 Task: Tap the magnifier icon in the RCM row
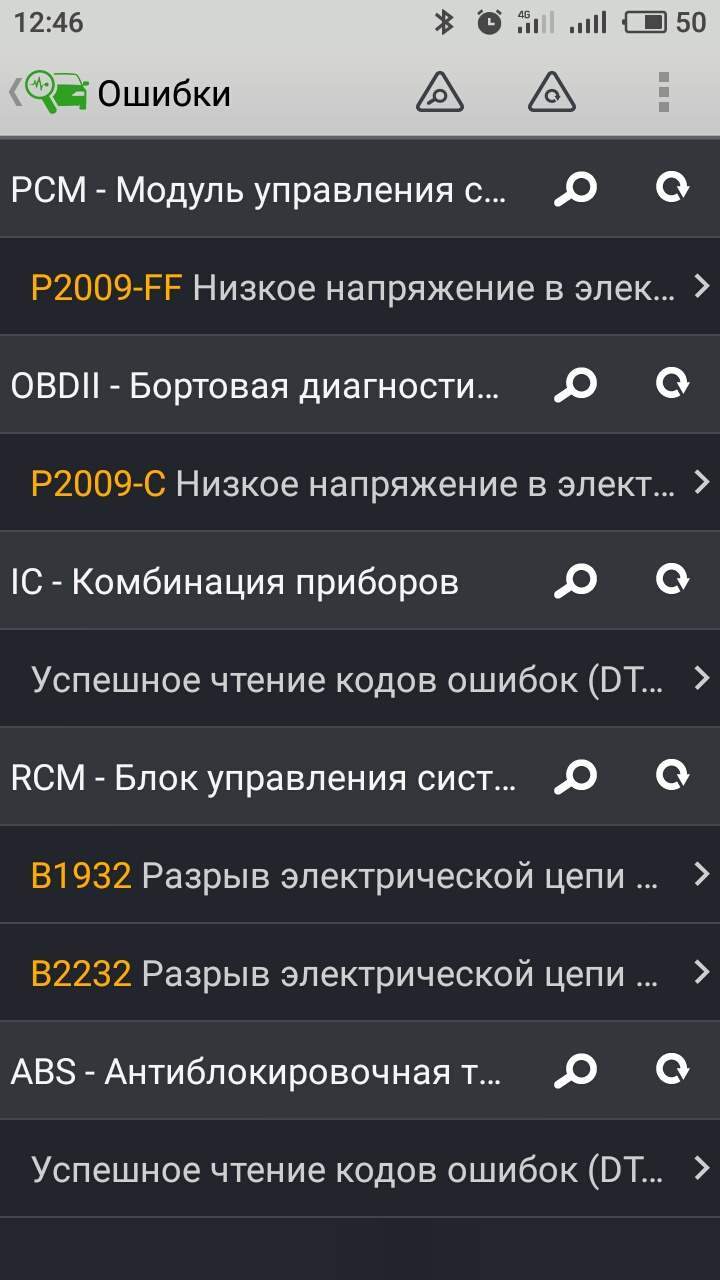[575, 777]
